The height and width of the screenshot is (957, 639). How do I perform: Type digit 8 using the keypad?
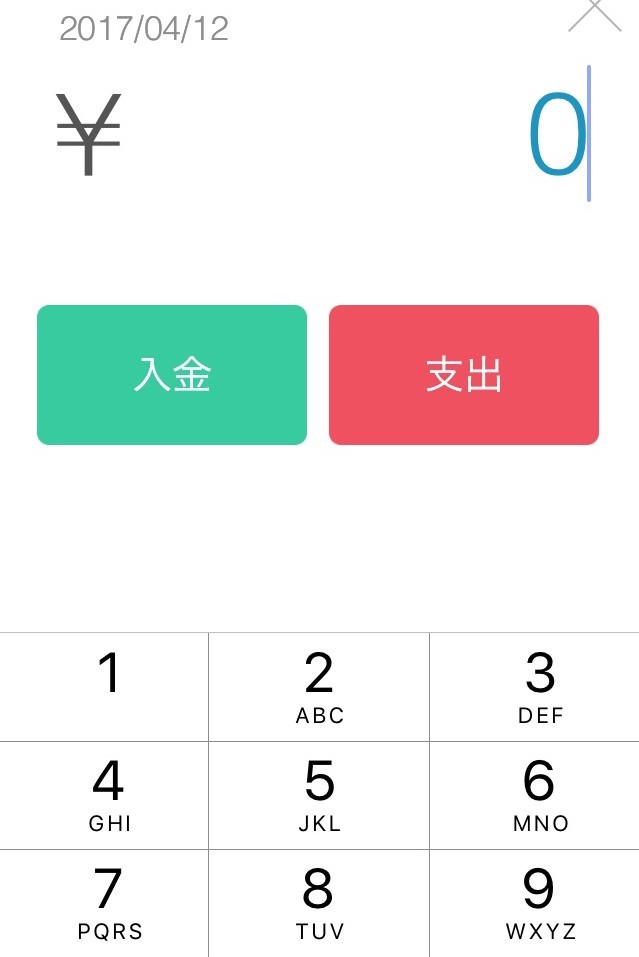pos(319,903)
